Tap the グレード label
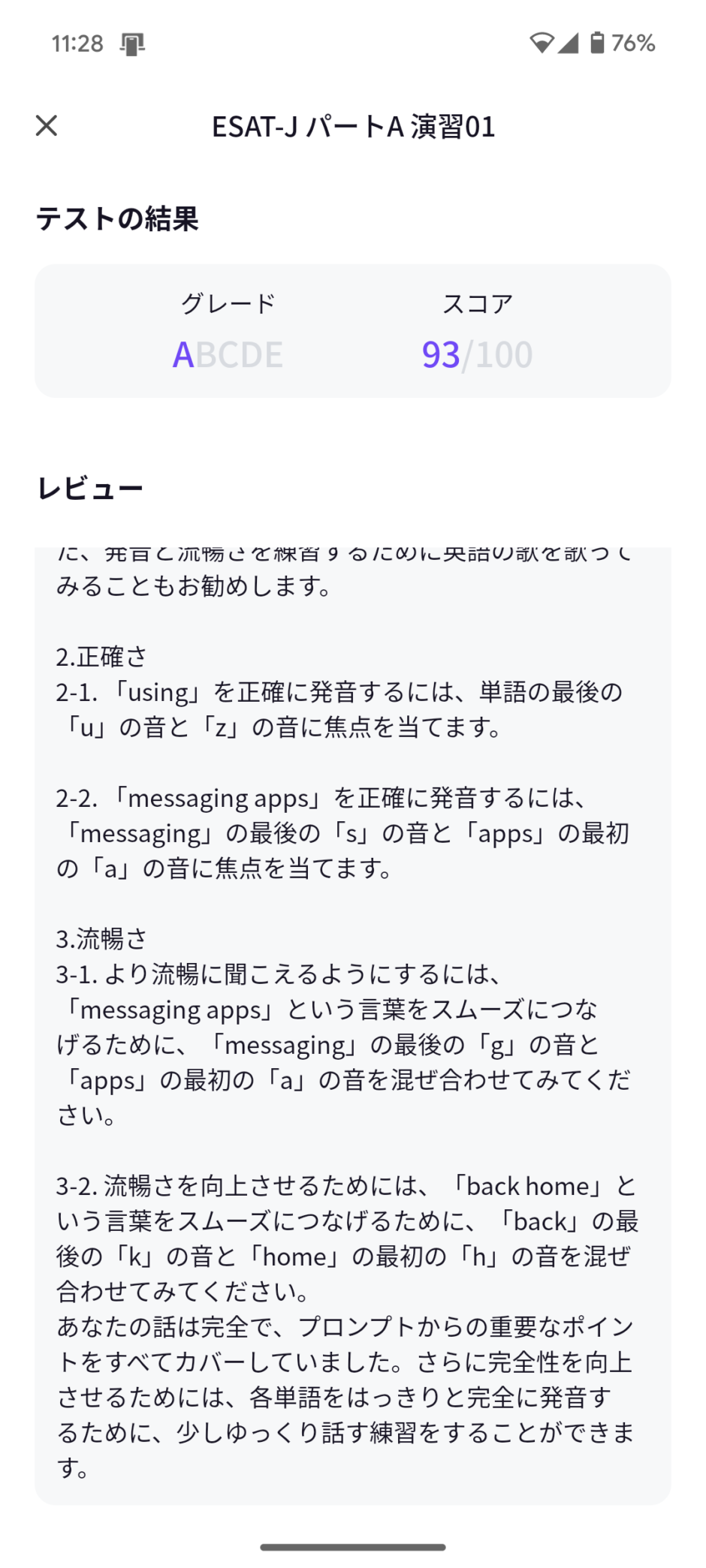Screen dimensions: 706x1568 [227, 302]
